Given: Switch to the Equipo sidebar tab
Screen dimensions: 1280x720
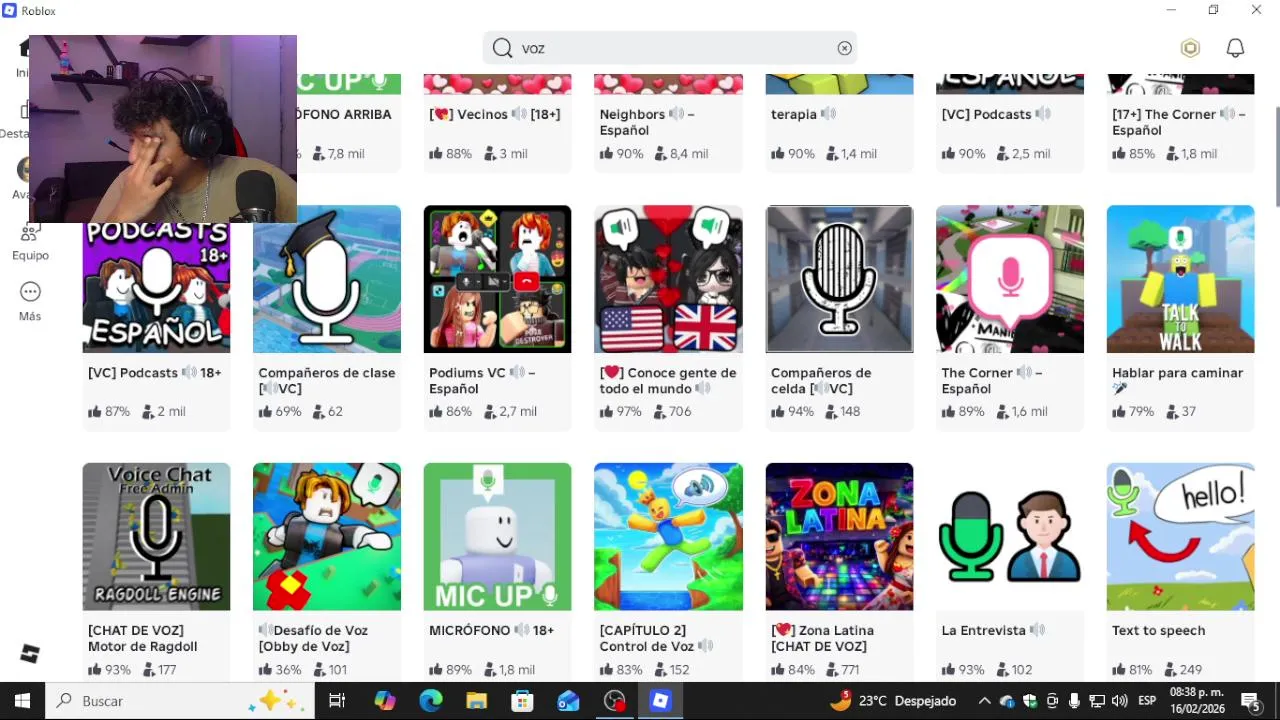Looking at the screenshot, I should [30, 240].
